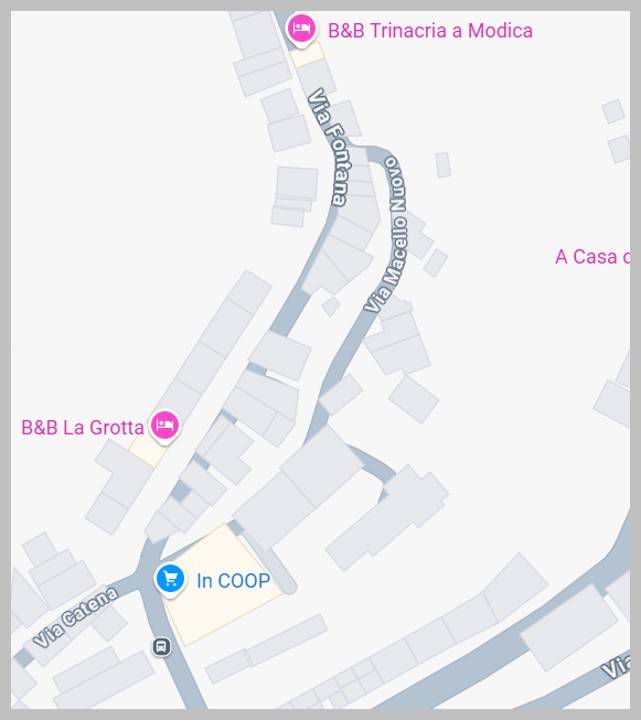Tap the In COOP shopping marker
This screenshot has width=641, height=720.
tap(171, 579)
